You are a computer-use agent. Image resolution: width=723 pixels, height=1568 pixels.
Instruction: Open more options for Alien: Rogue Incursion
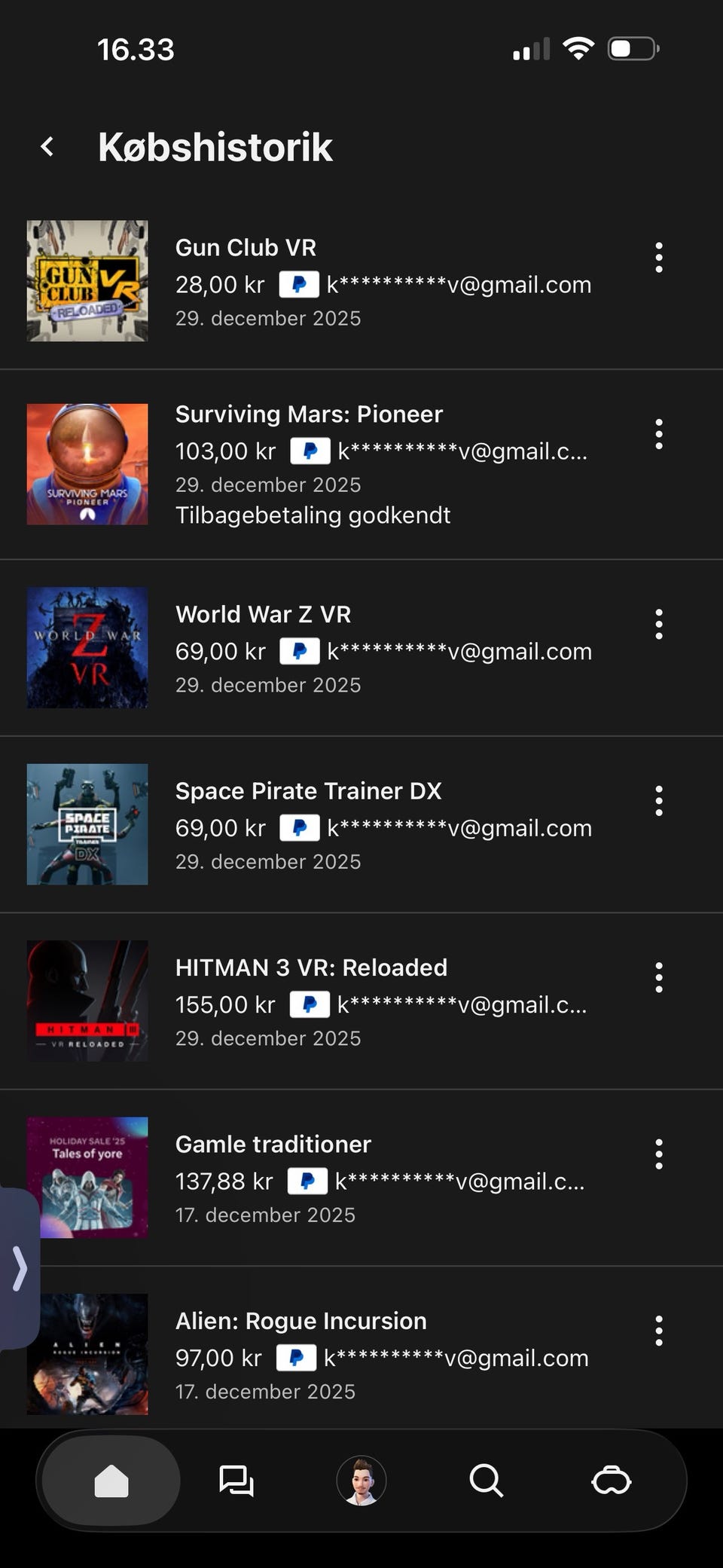[x=659, y=1331]
